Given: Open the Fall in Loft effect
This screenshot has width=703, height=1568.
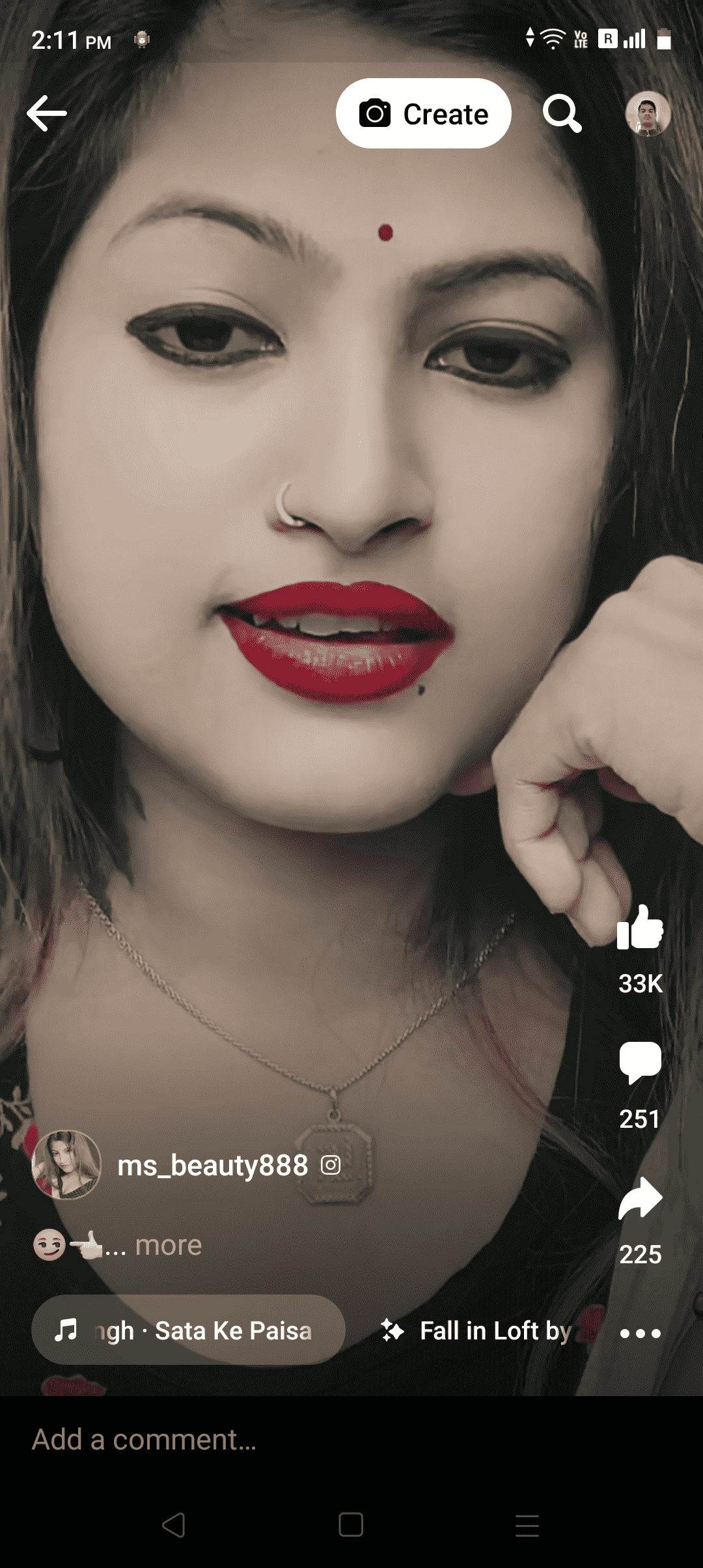Looking at the screenshot, I should click(x=482, y=1331).
